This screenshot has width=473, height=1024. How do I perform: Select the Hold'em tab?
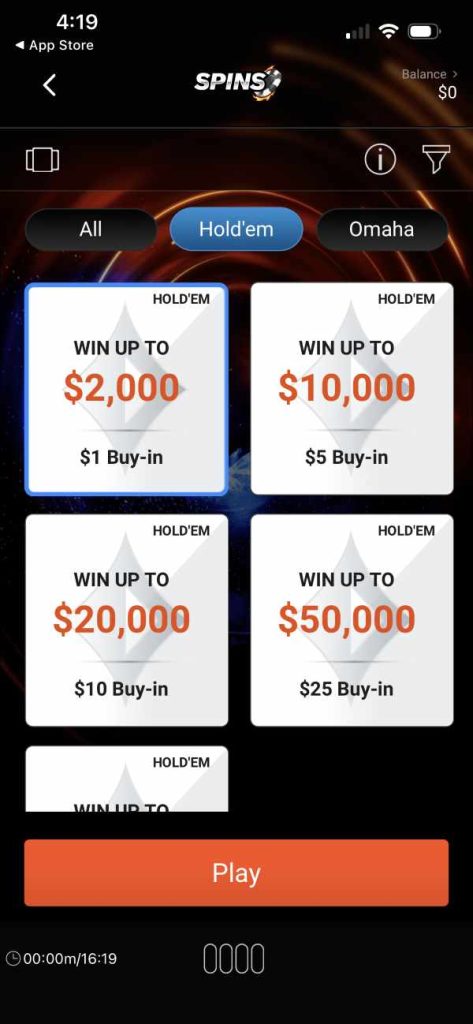[x=236, y=229]
